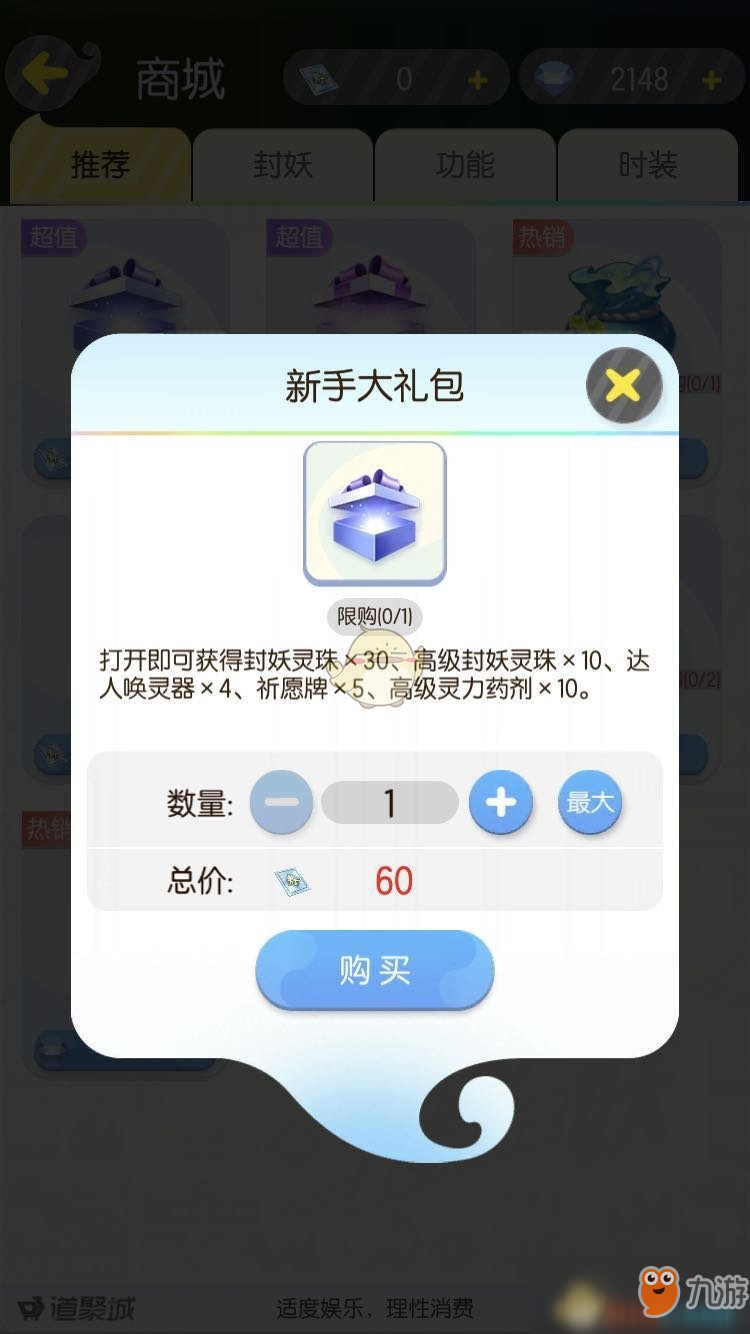Viewport: 750px width, 1334px height.
Task: Tap the 购买 button to buy
Action: [x=374, y=970]
